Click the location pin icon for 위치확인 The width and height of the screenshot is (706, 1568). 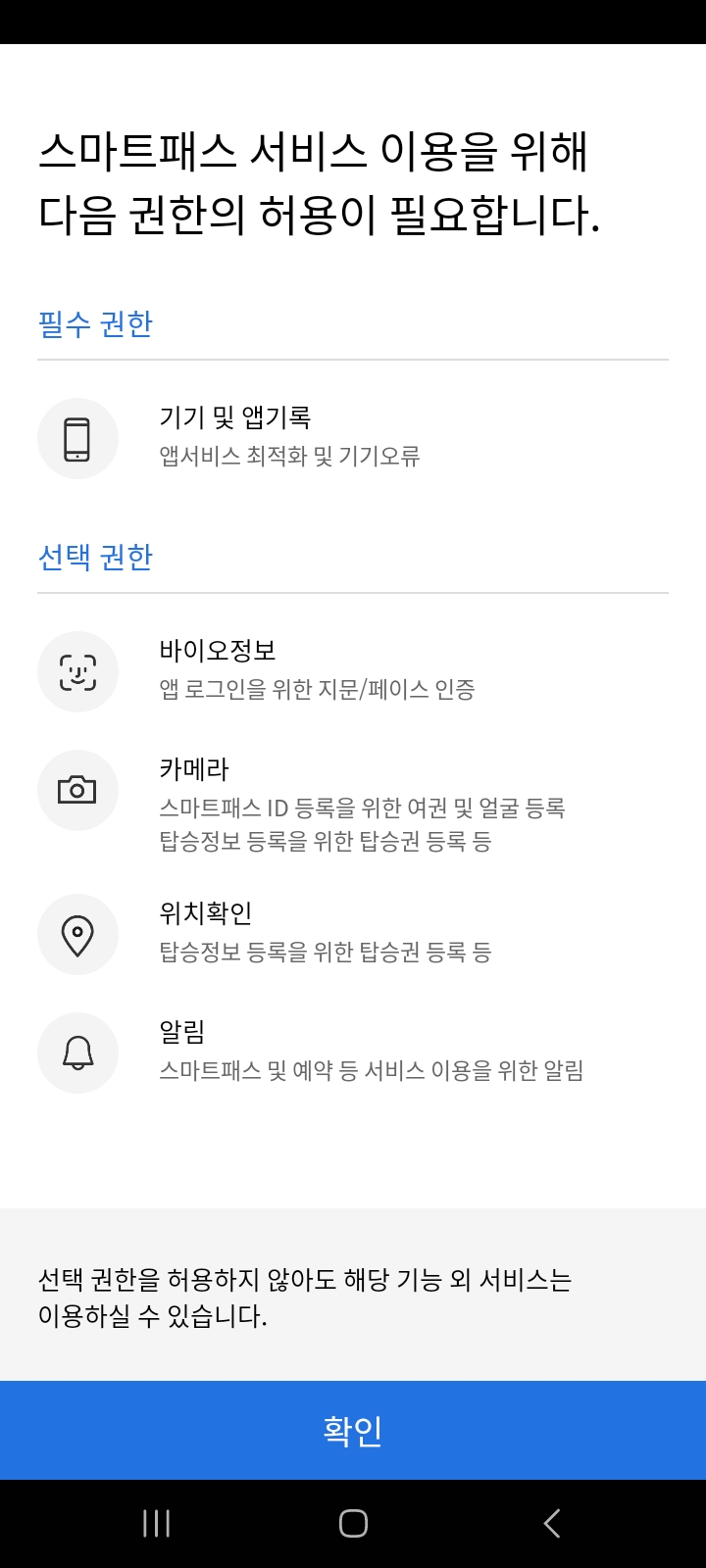click(x=78, y=934)
